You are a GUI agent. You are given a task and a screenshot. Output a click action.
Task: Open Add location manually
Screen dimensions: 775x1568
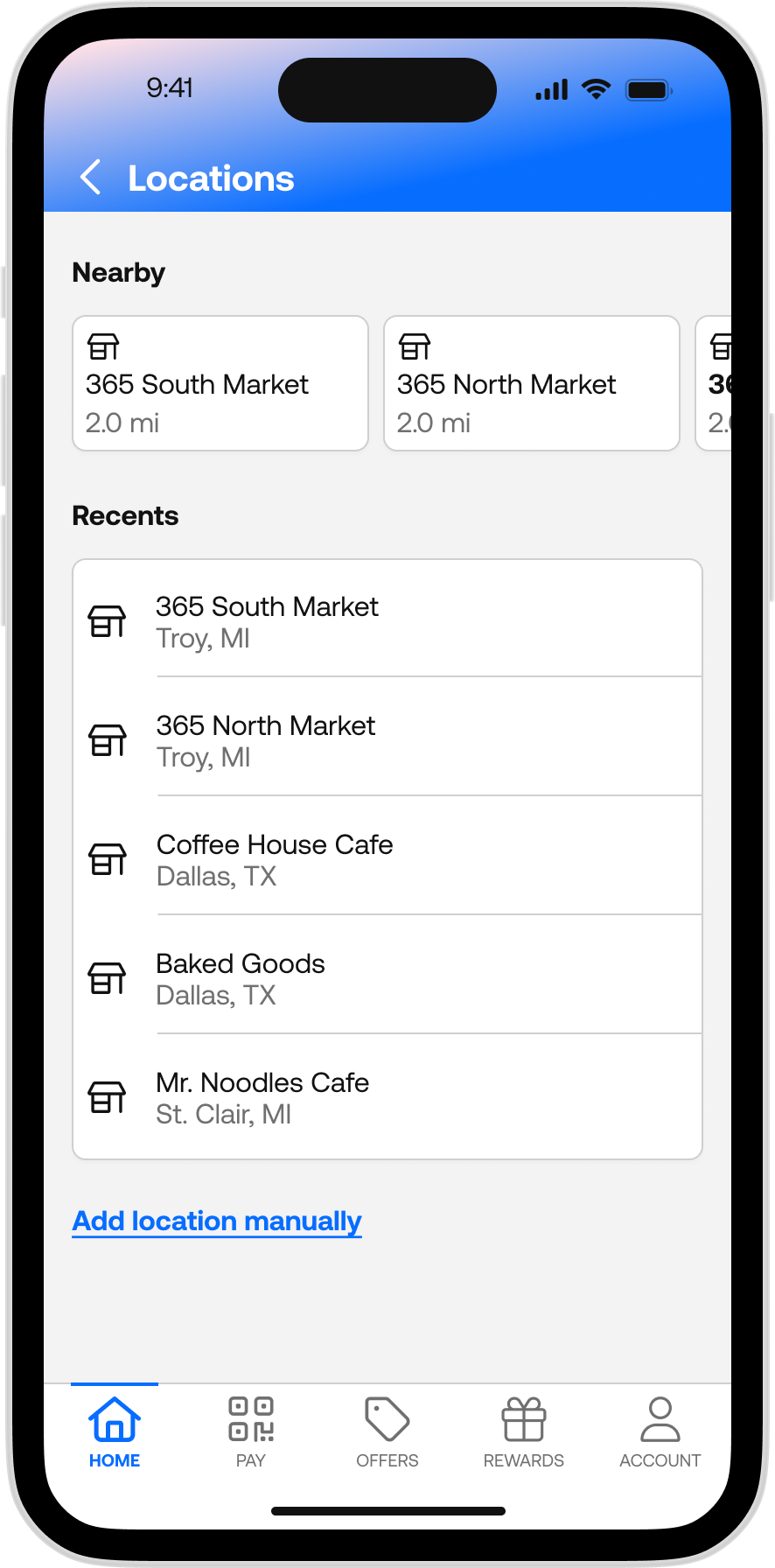[216, 1221]
